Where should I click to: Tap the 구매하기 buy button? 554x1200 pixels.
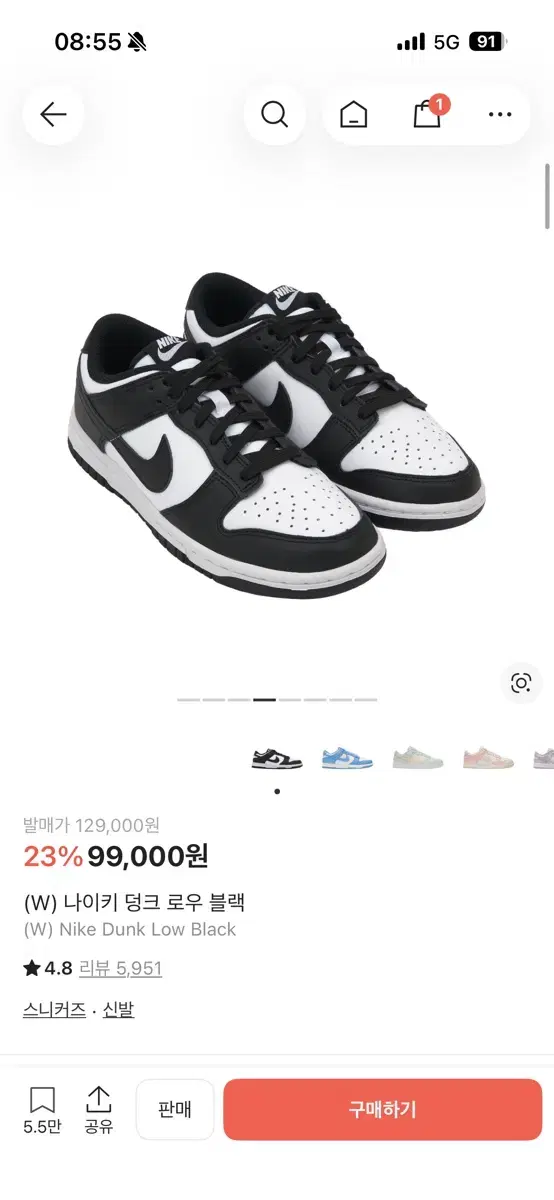coord(383,1109)
